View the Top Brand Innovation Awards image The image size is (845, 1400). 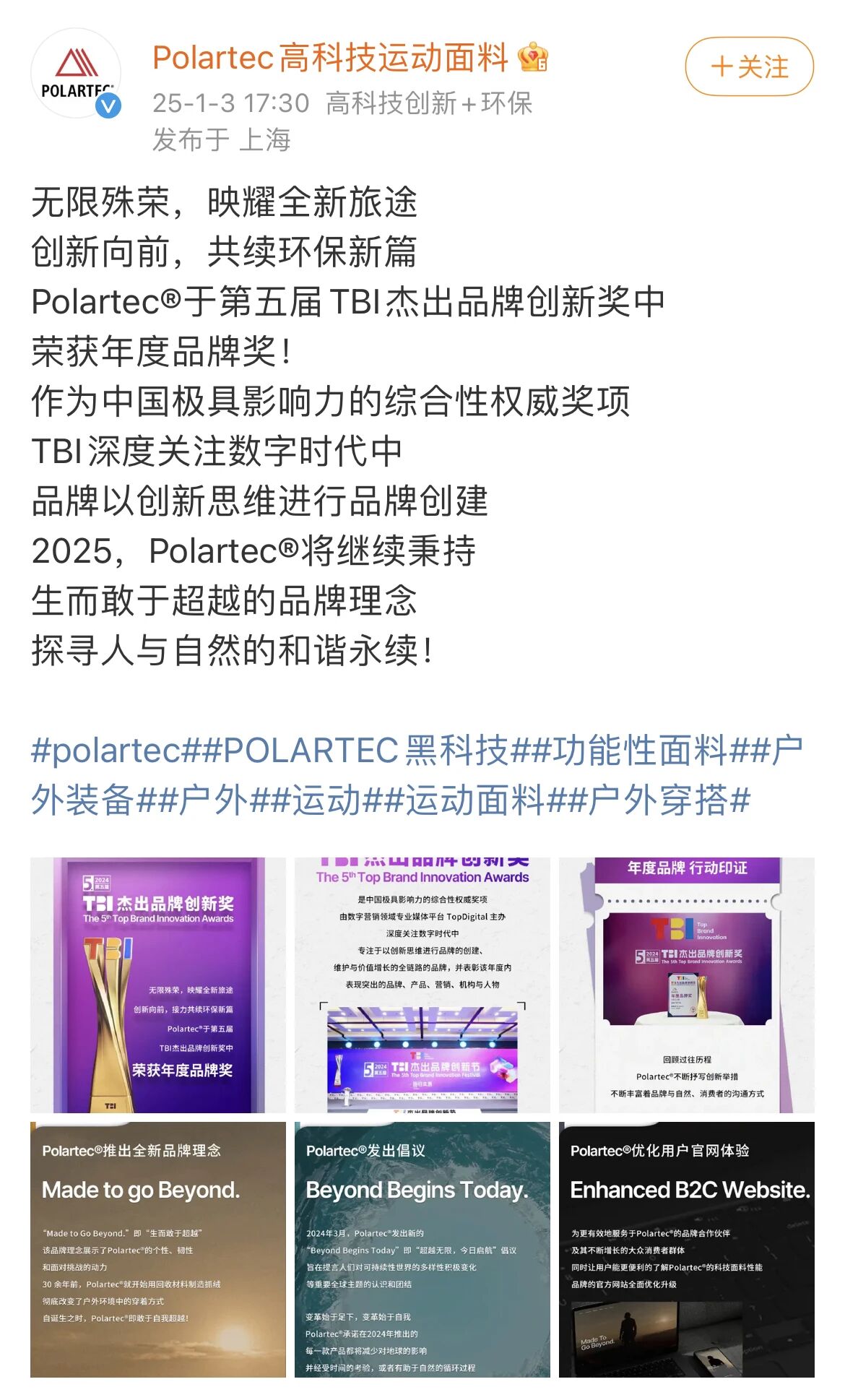click(422, 985)
